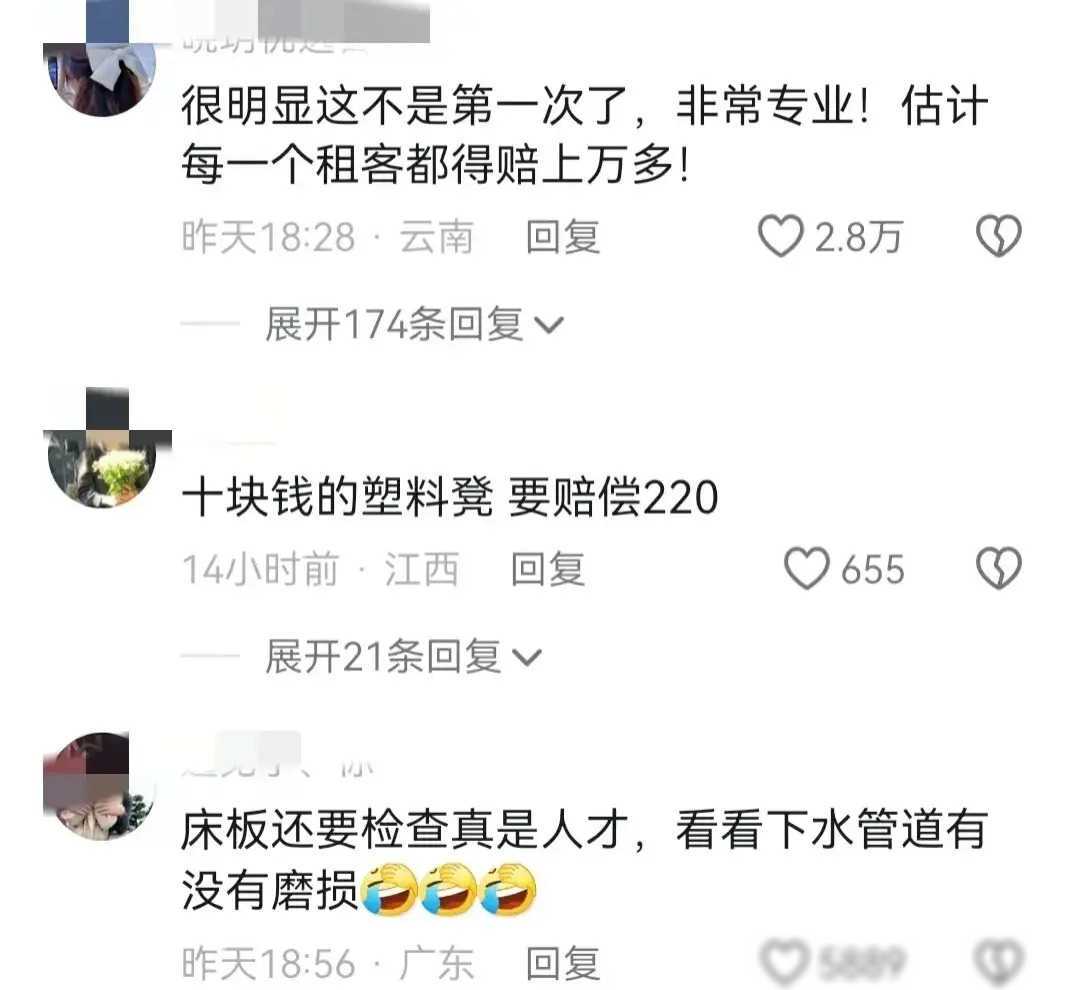Dislike the comment from 江西

tap(998, 570)
